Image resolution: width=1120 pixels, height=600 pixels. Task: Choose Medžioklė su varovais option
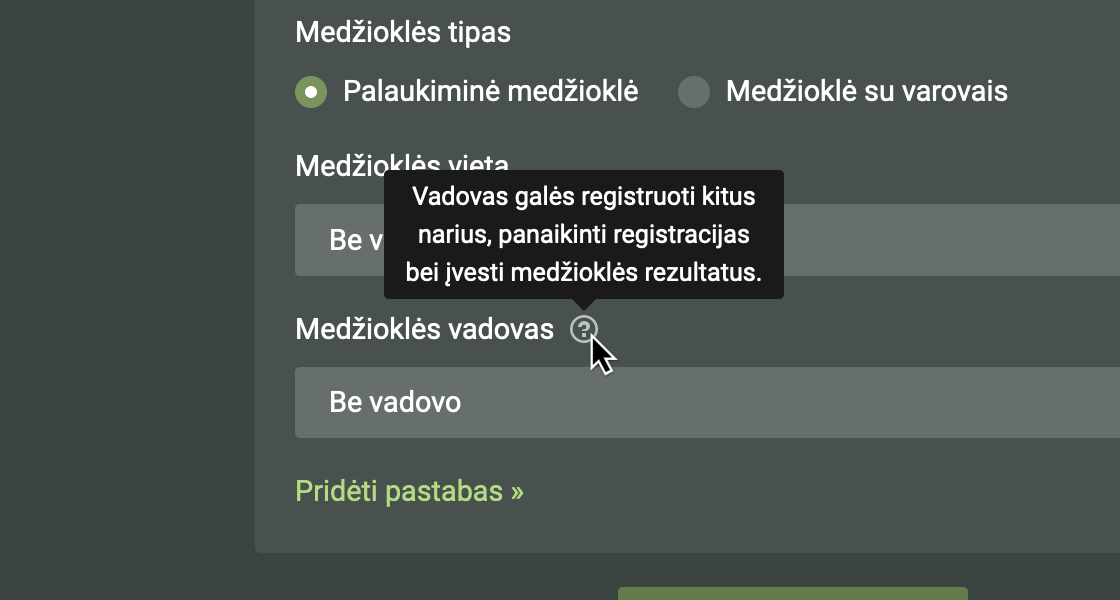694,92
